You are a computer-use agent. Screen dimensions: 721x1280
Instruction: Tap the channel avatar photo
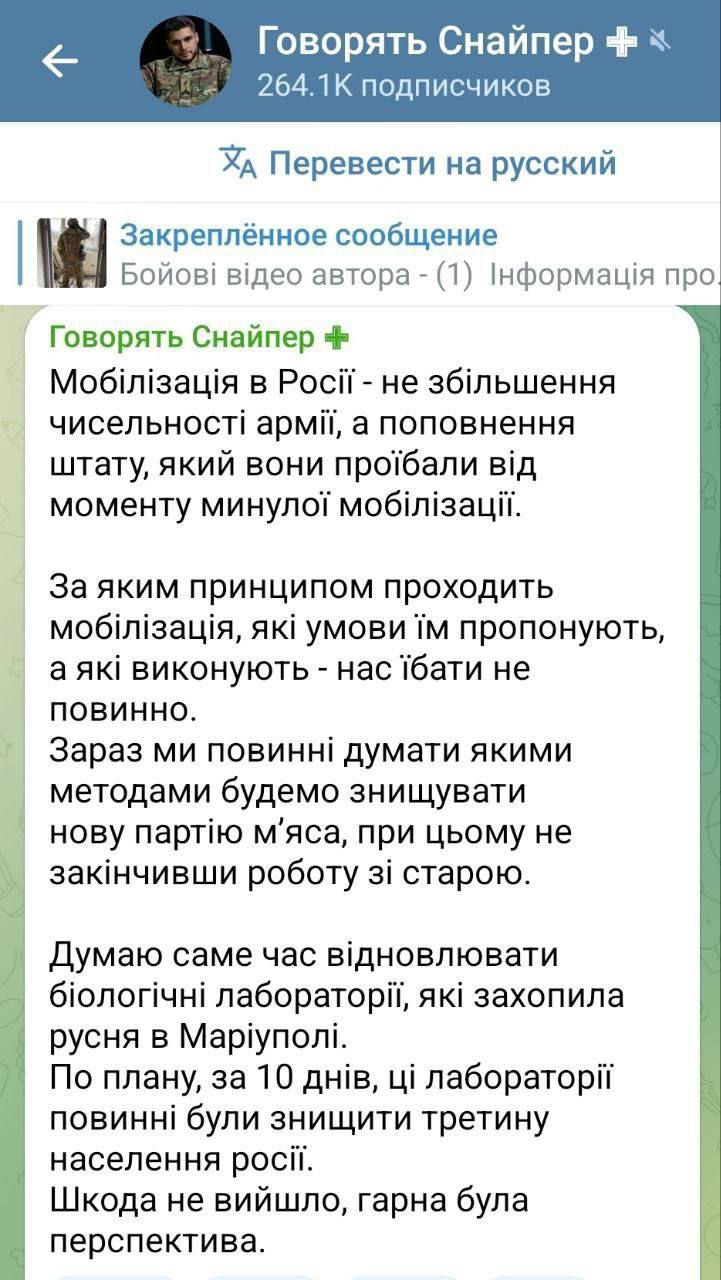(x=185, y=61)
